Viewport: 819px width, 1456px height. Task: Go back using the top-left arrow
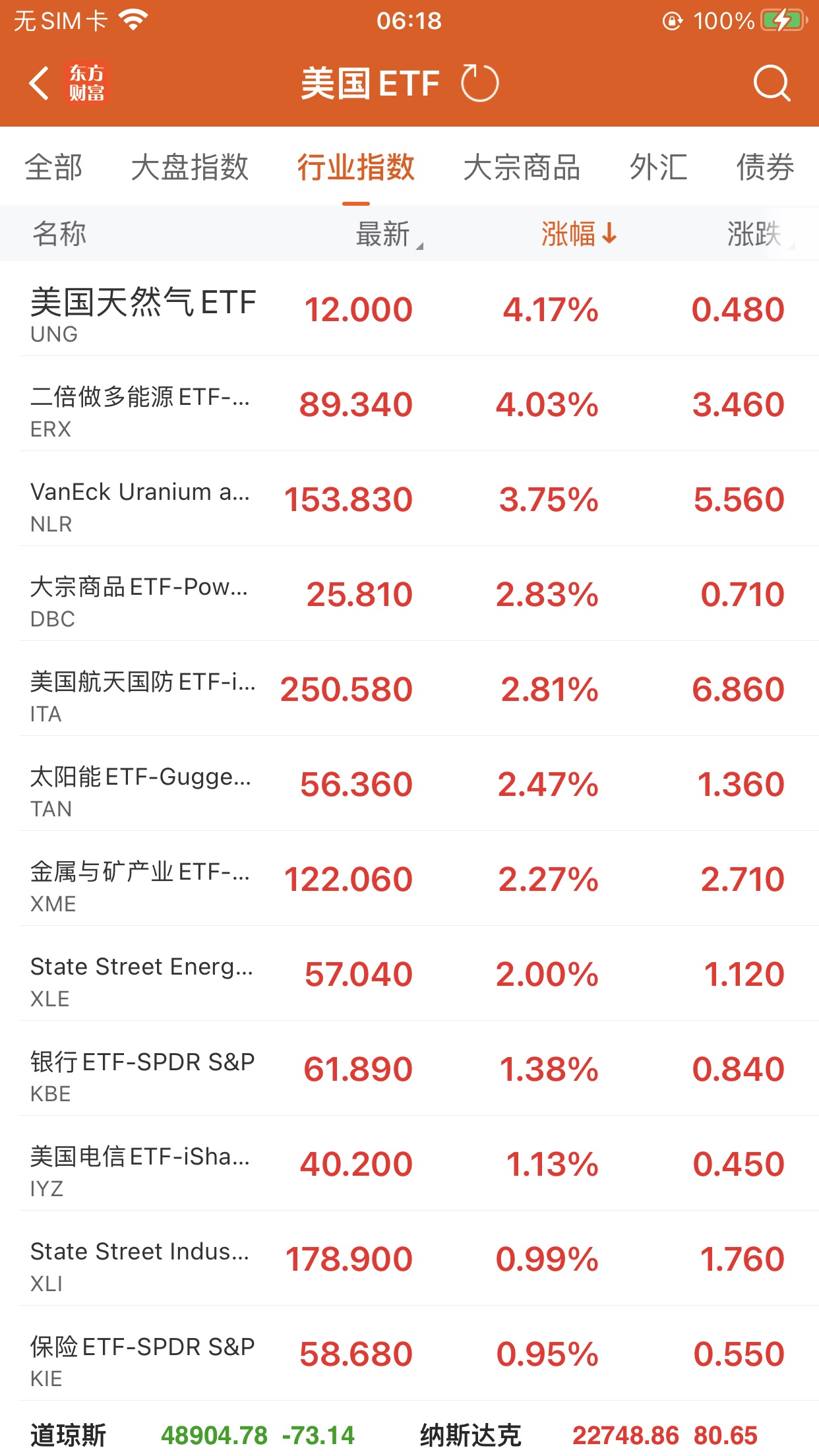40,84
